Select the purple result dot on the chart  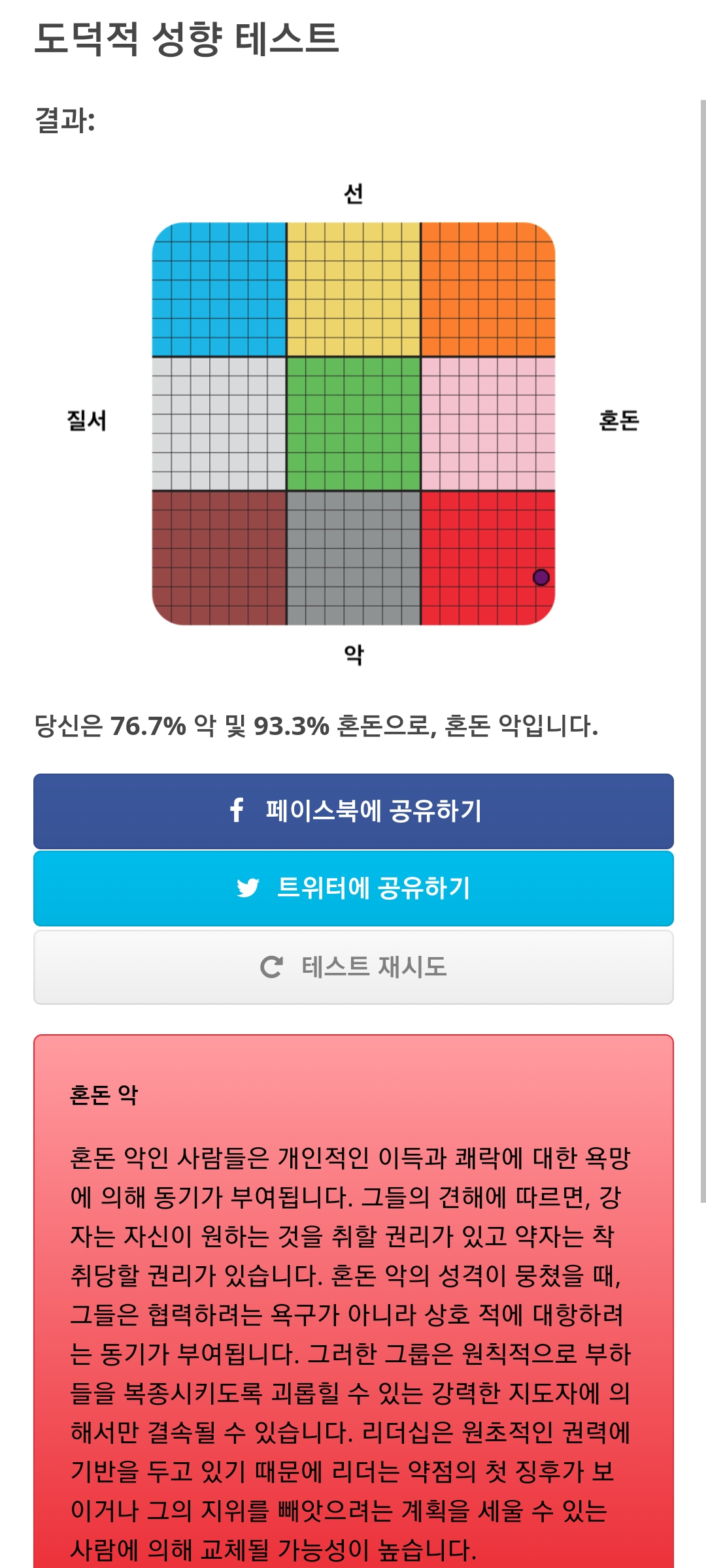click(540, 578)
